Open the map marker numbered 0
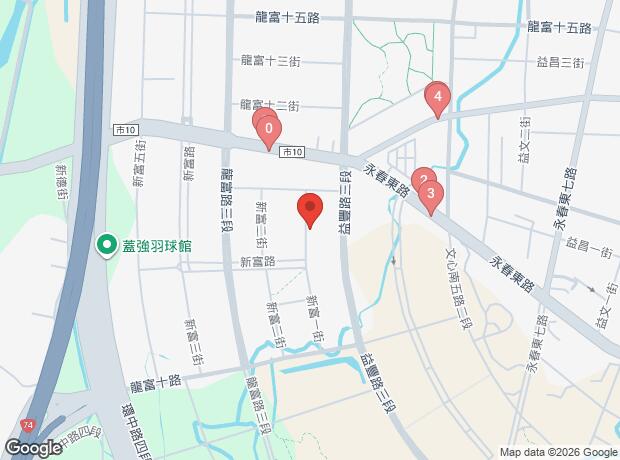 [x=269, y=129]
